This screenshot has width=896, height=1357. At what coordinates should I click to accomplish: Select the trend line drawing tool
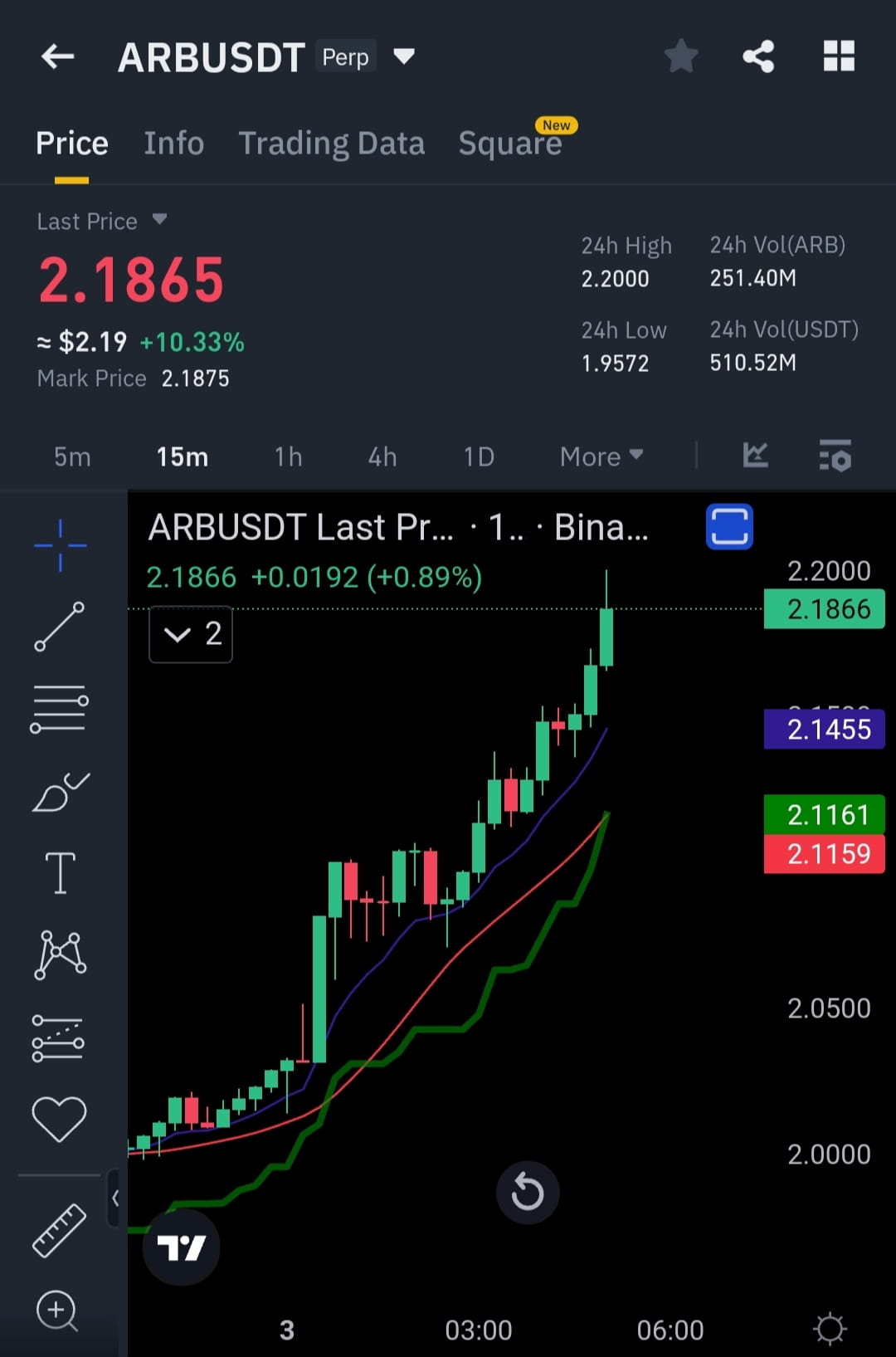coord(60,625)
